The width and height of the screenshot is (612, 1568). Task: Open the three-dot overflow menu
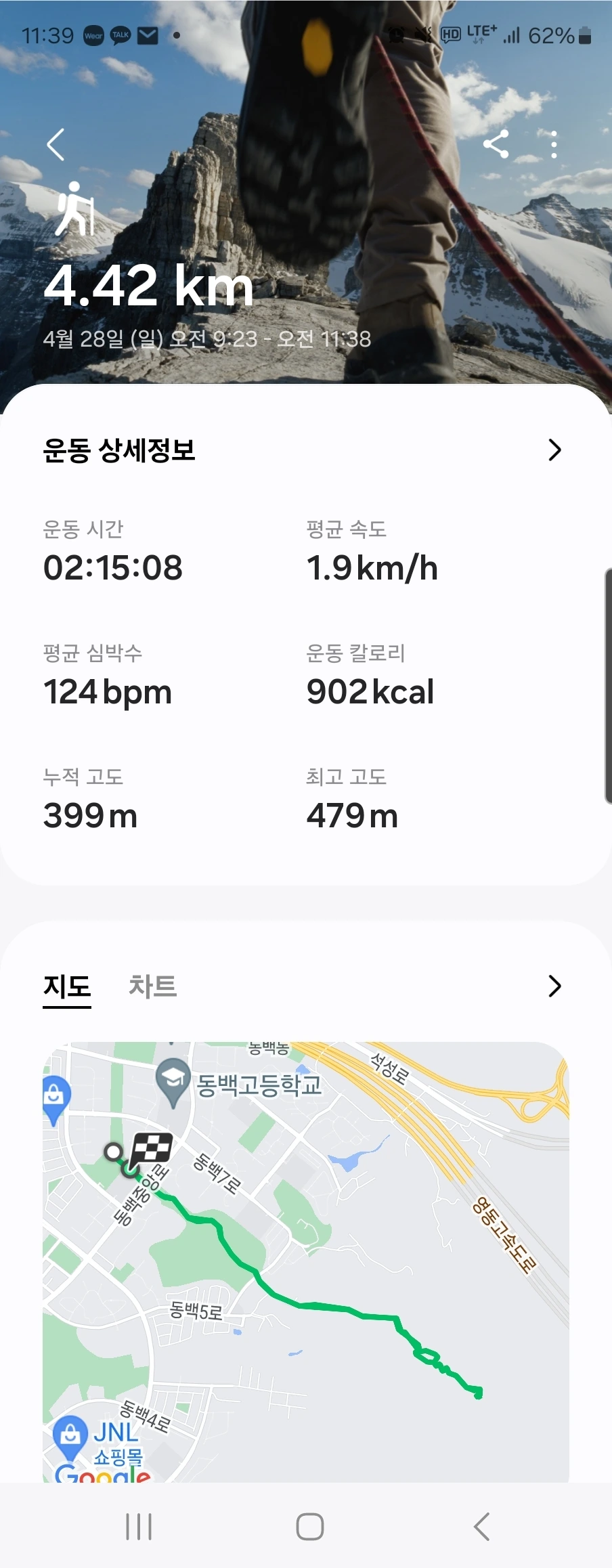tap(554, 144)
